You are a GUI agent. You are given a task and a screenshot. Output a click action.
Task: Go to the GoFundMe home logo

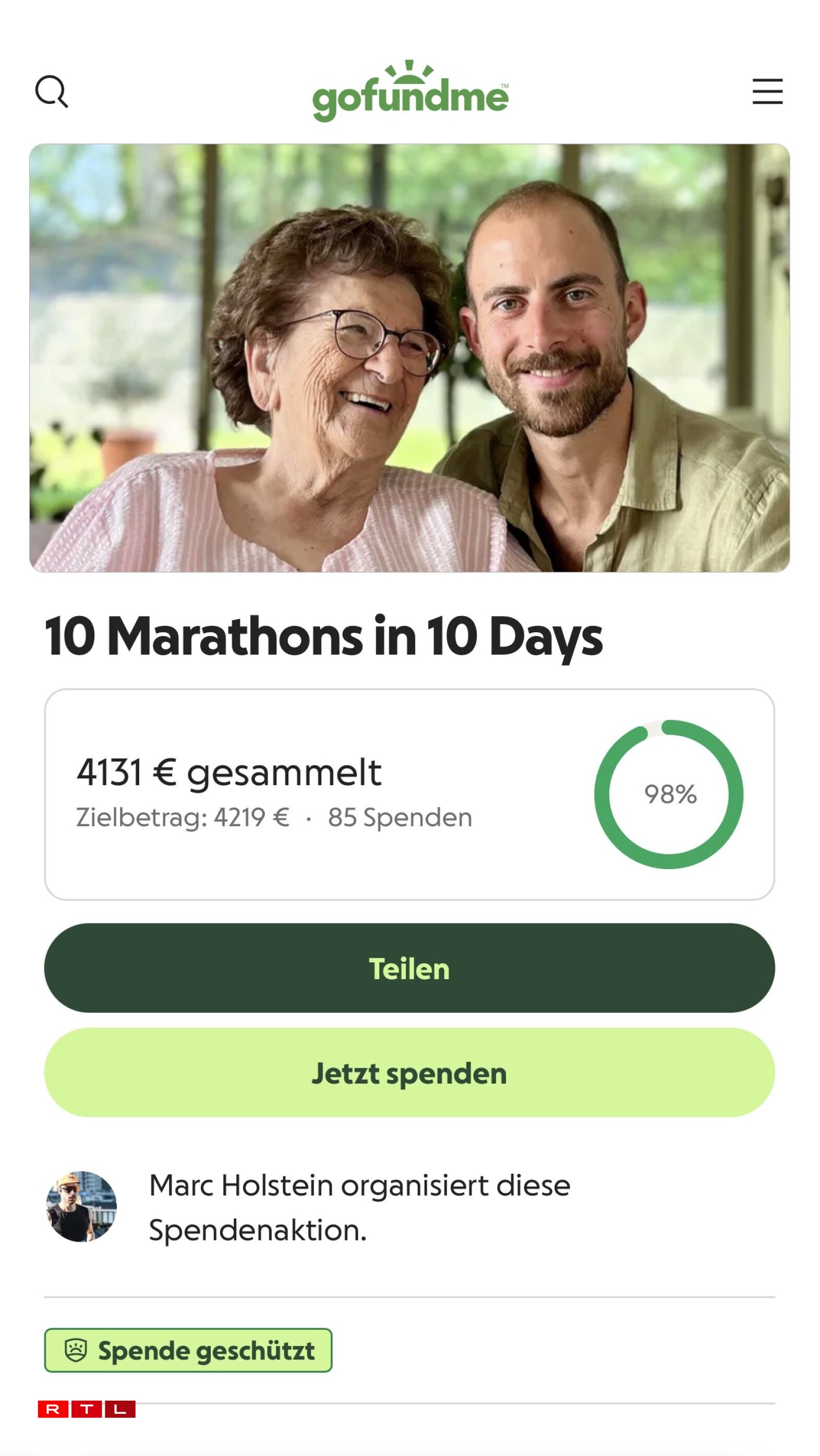411,92
